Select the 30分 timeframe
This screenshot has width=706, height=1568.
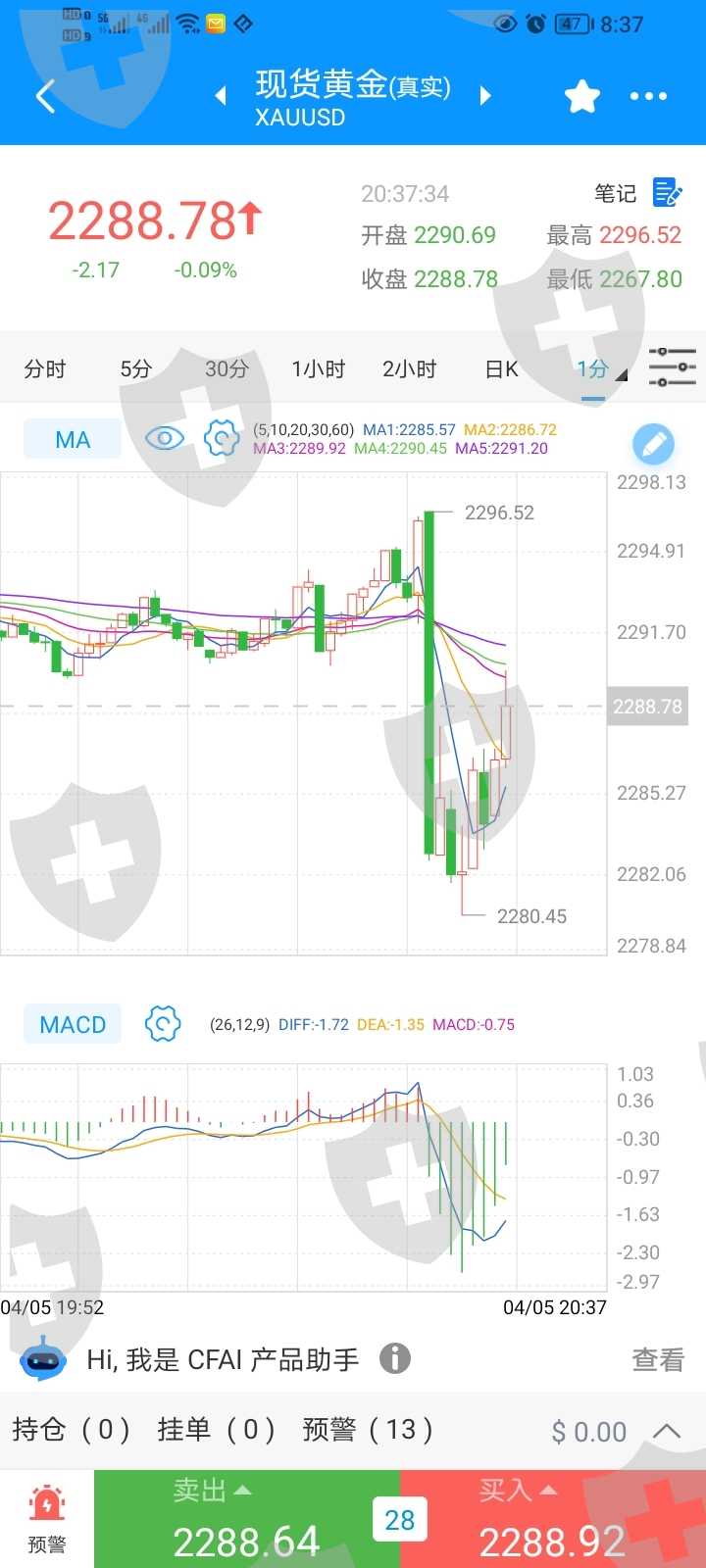coord(227,369)
